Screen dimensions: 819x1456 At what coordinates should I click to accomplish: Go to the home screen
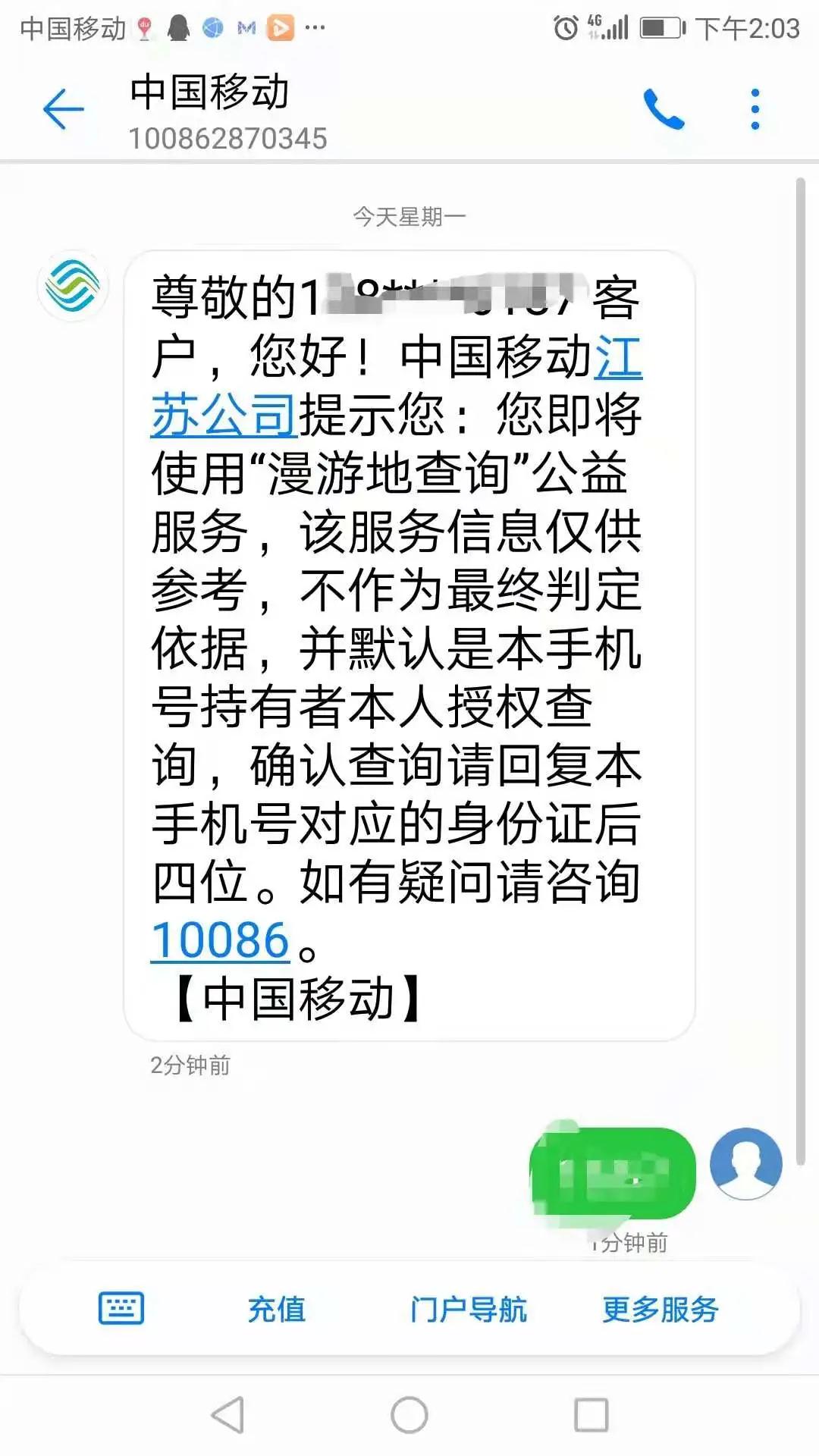409,1415
